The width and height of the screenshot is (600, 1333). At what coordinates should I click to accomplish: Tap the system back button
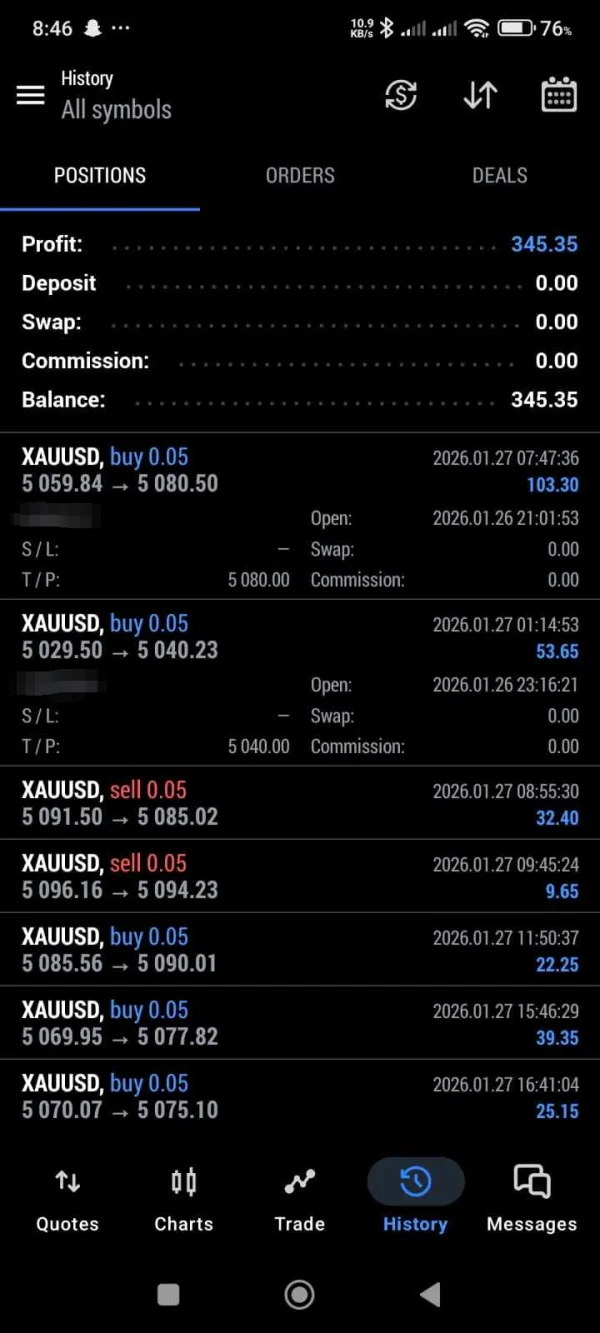430,1295
